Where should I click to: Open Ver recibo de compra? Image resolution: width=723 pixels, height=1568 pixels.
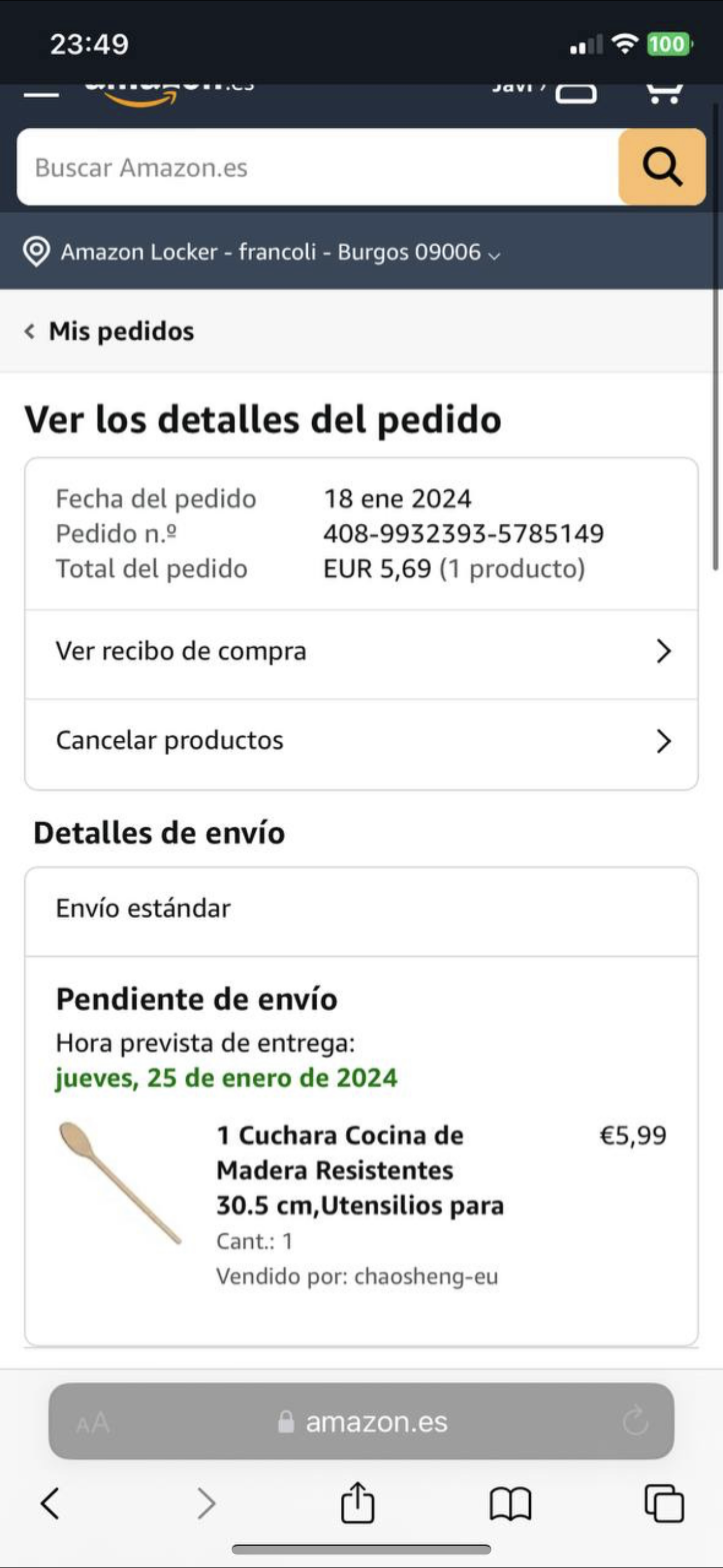pos(361,652)
